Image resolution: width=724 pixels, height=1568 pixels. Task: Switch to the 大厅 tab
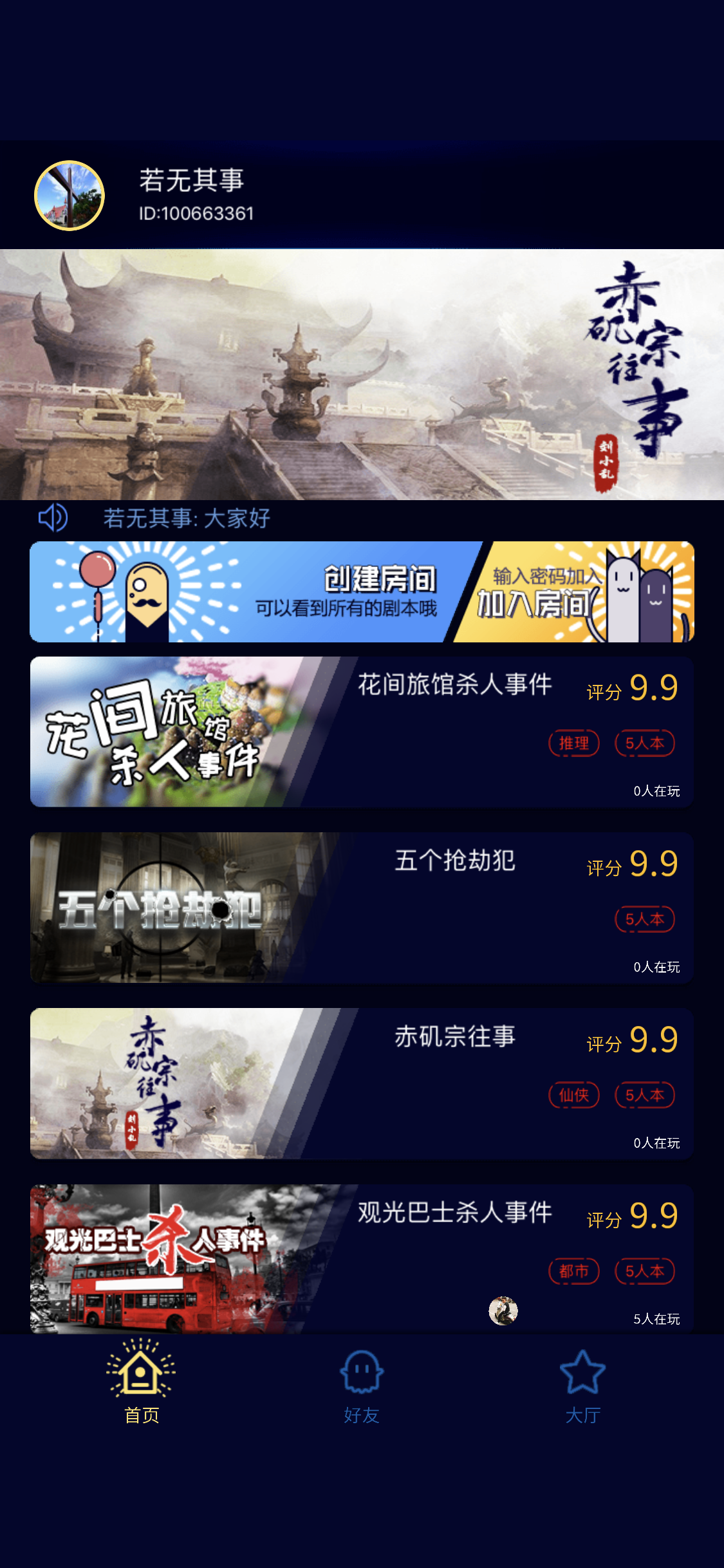582,1381
